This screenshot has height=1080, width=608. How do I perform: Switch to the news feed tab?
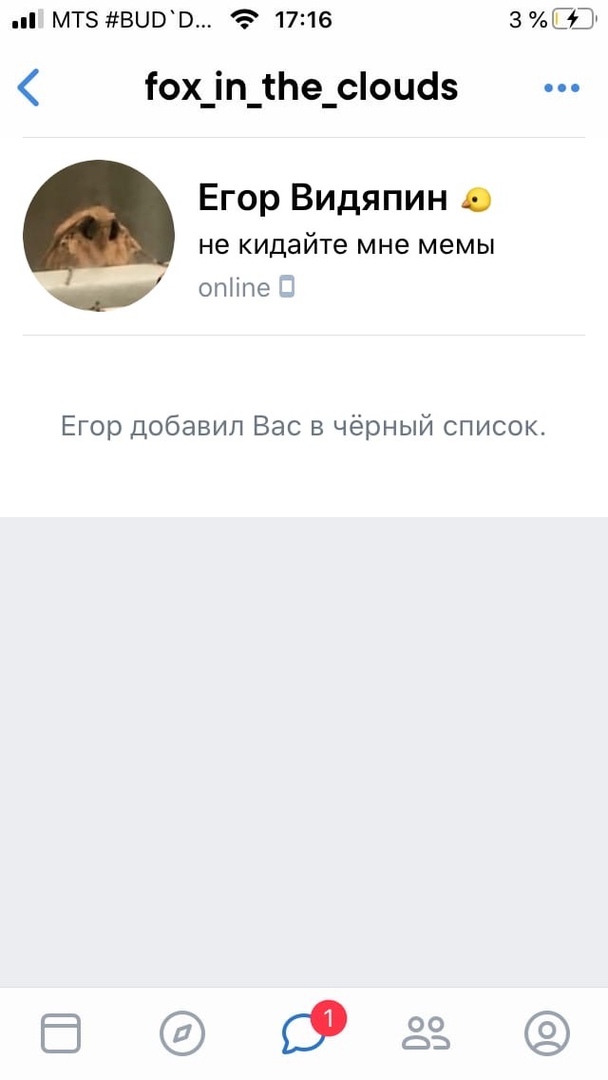point(61,1033)
